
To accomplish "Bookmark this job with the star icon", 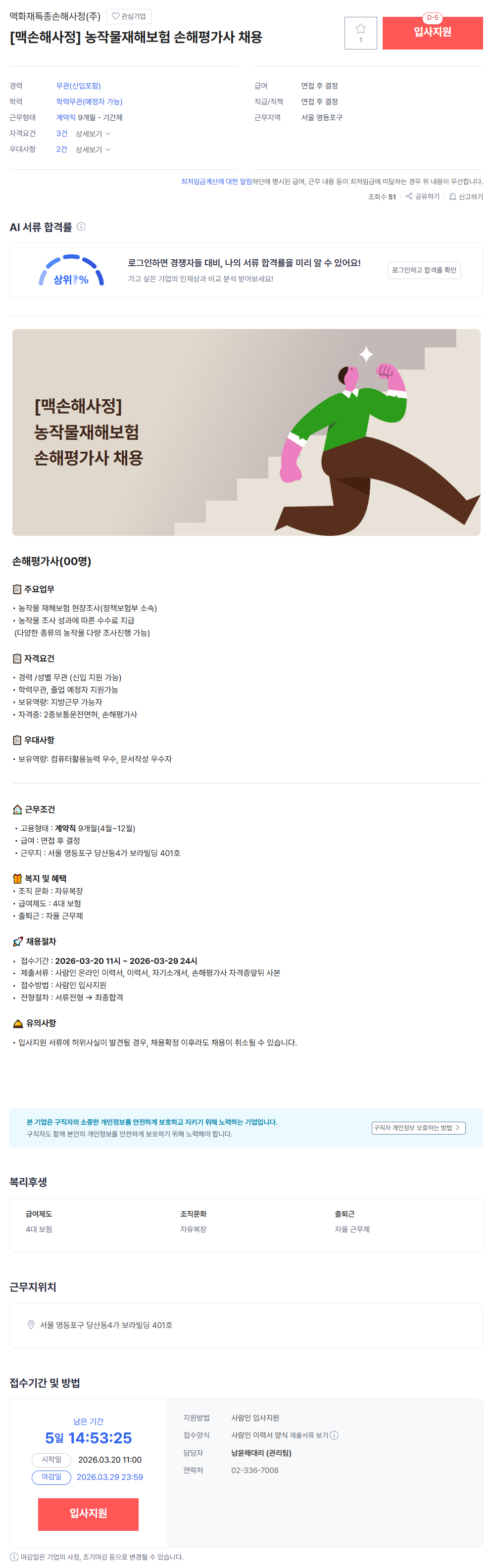I will coord(360,33).
